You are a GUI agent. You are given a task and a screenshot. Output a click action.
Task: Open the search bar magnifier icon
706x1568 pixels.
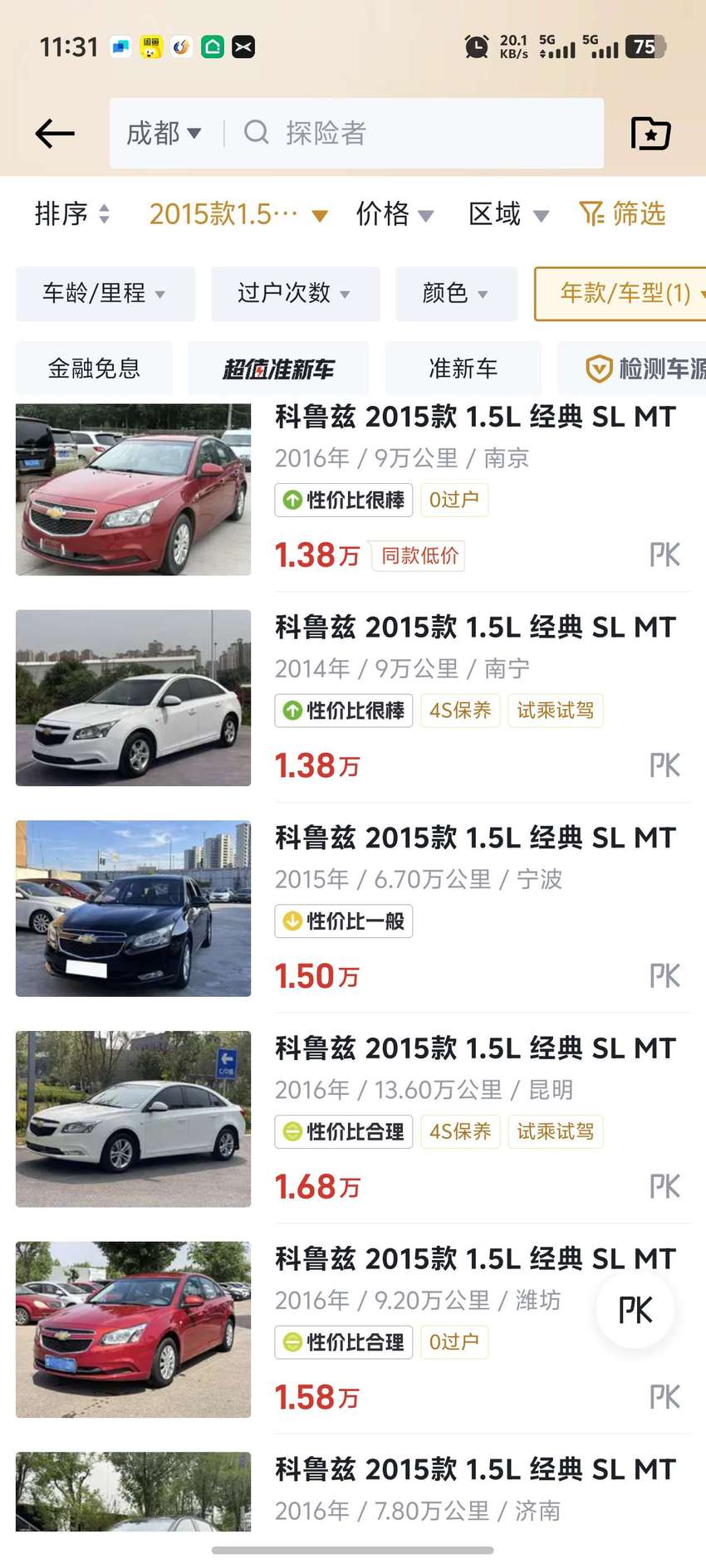(256, 133)
